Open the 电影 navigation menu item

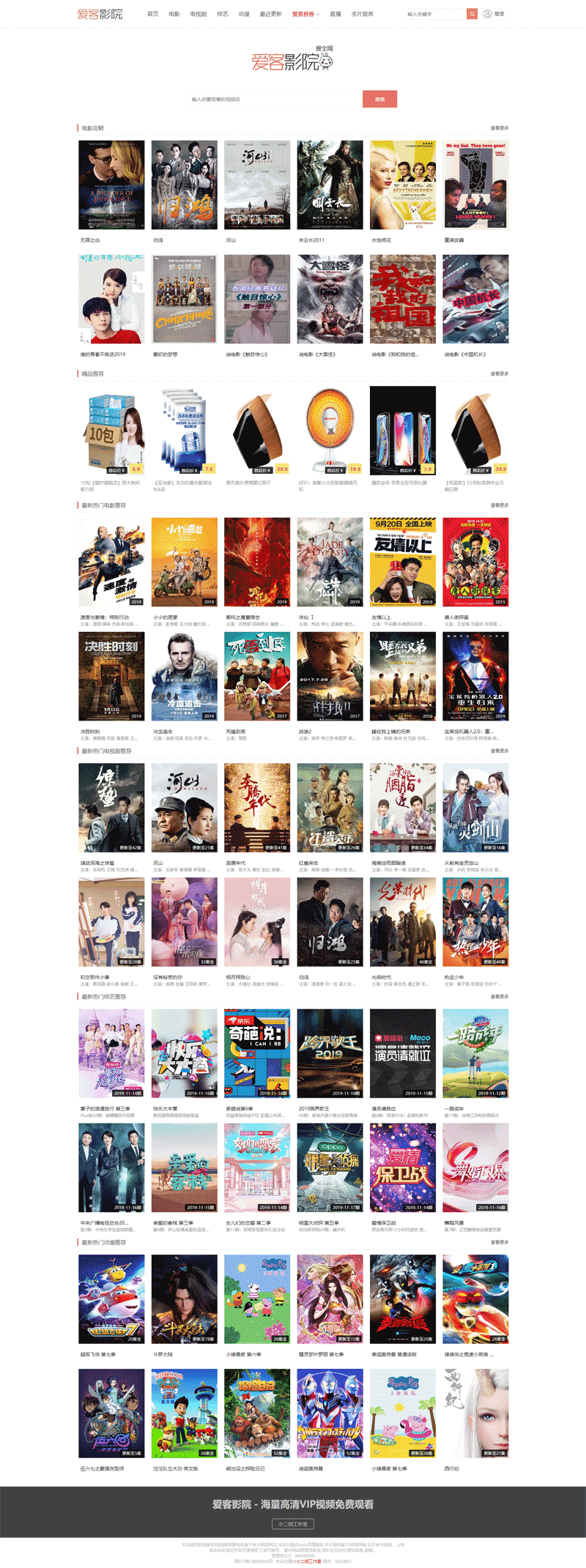click(x=175, y=12)
